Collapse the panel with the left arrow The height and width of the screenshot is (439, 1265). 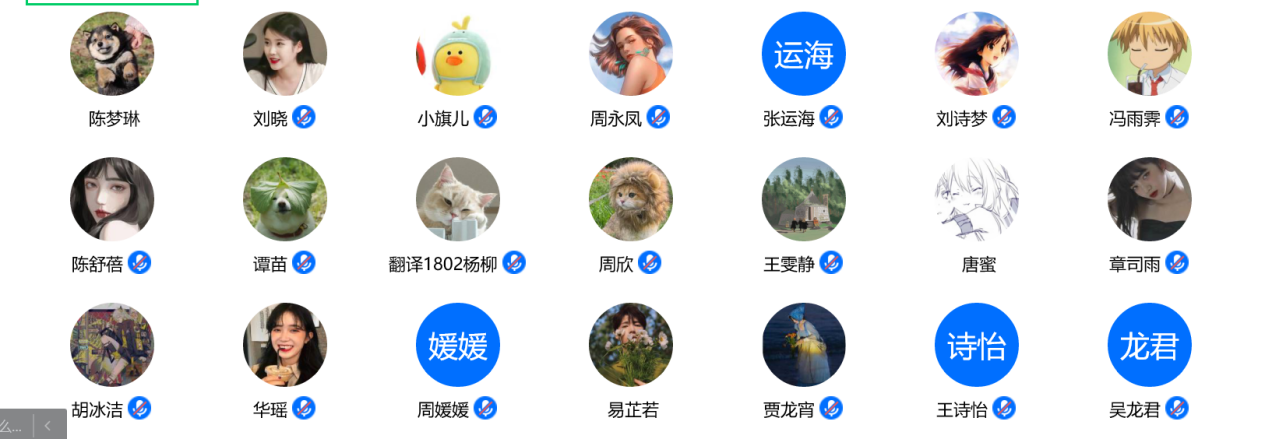coord(48,425)
